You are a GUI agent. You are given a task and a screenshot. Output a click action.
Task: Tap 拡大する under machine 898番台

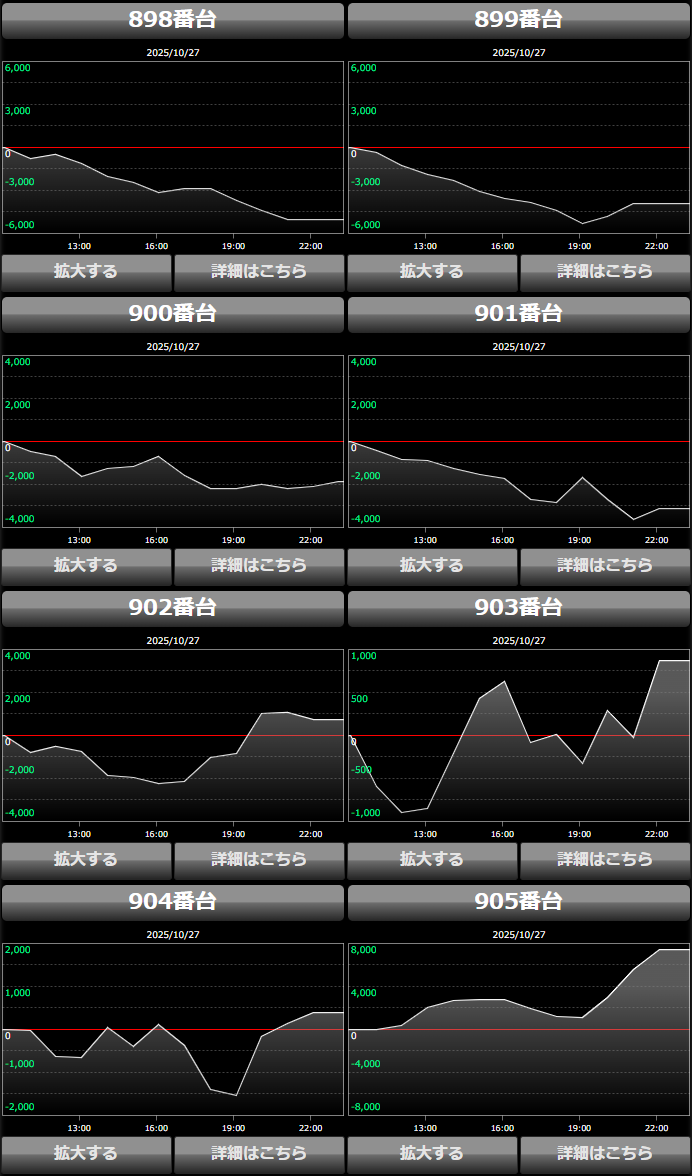[86, 272]
